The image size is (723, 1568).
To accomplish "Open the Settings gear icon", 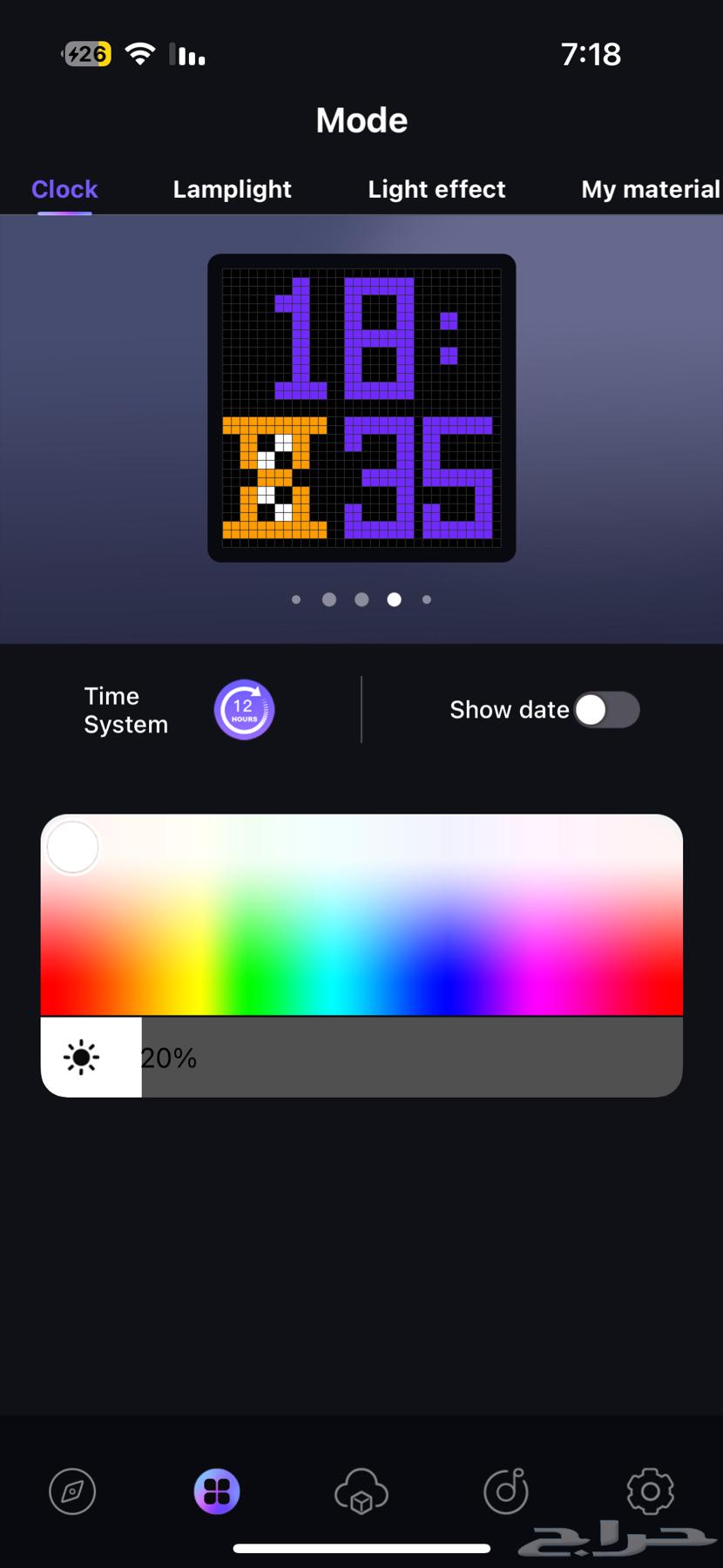I will pyautogui.click(x=651, y=1491).
